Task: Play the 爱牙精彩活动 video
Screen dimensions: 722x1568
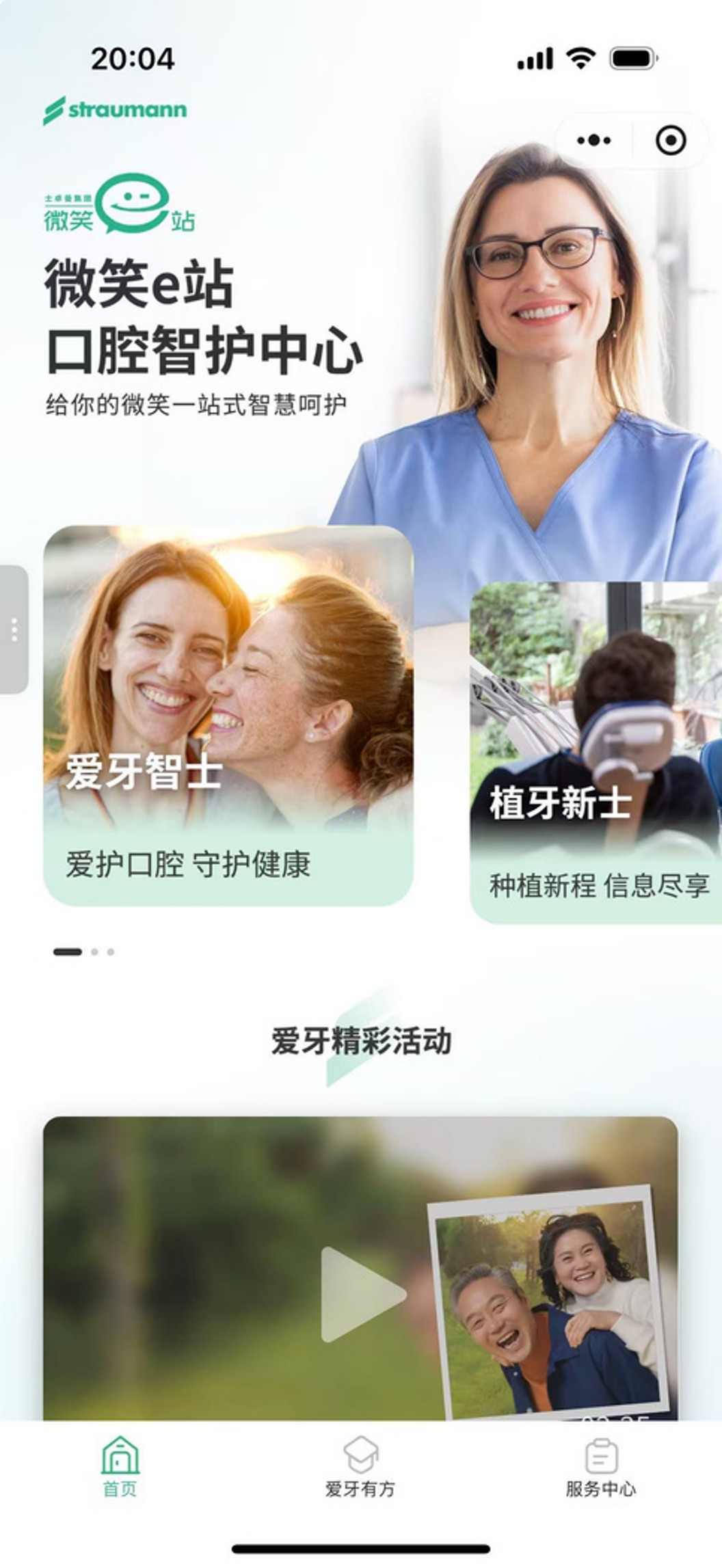Action: tap(362, 1293)
